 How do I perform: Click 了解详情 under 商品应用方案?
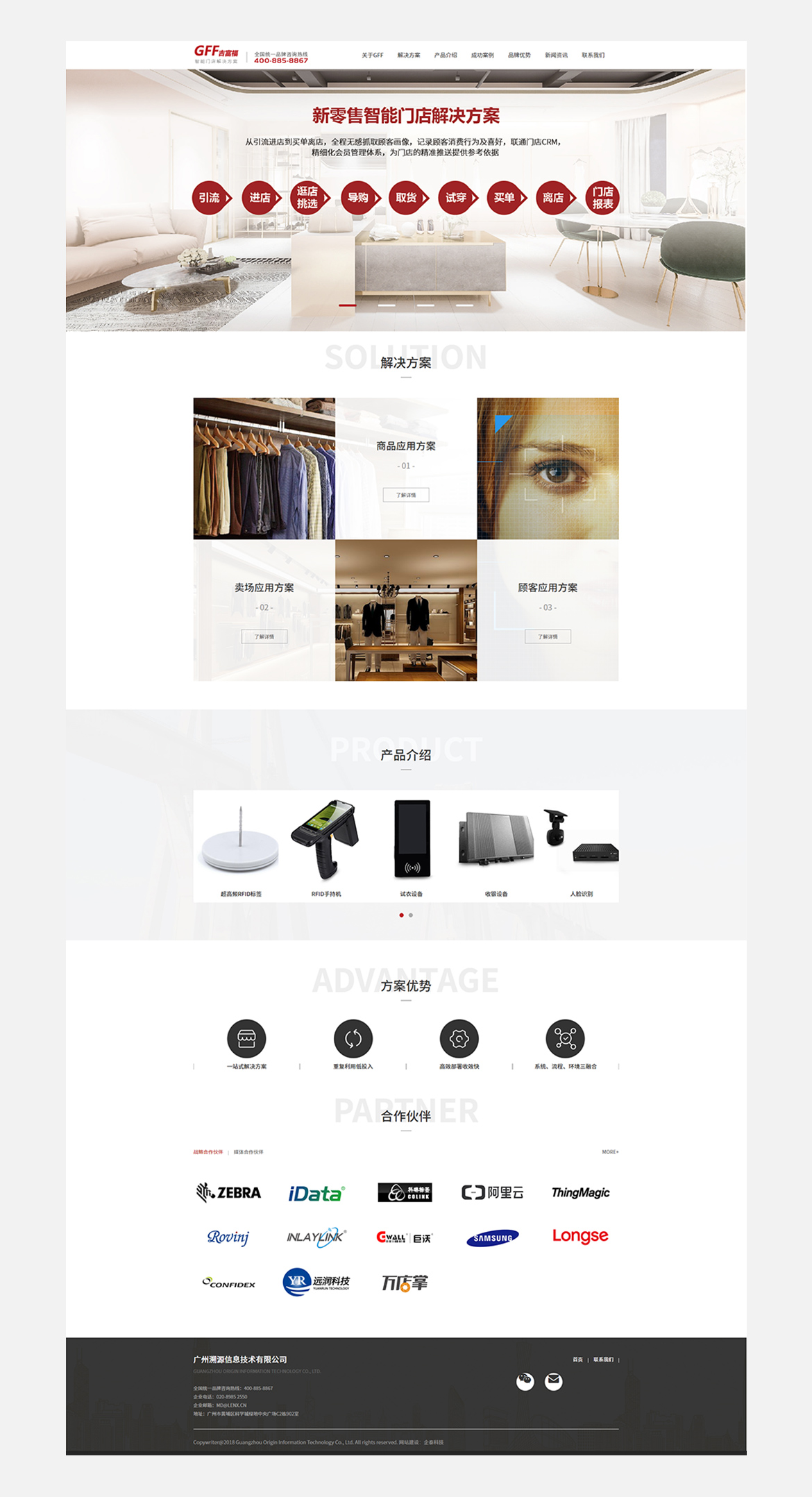[406, 495]
